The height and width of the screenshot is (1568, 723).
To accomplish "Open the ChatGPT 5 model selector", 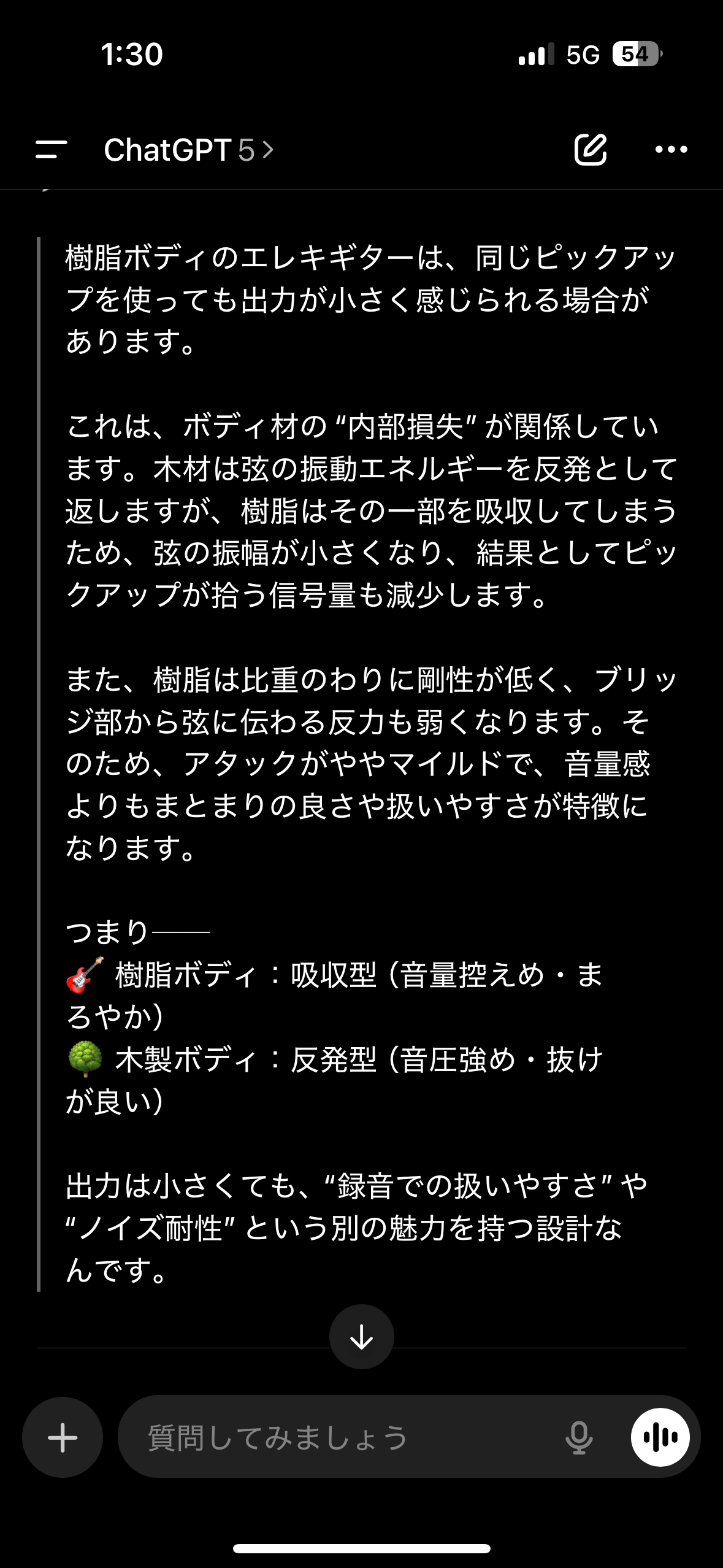I will [188, 150].
